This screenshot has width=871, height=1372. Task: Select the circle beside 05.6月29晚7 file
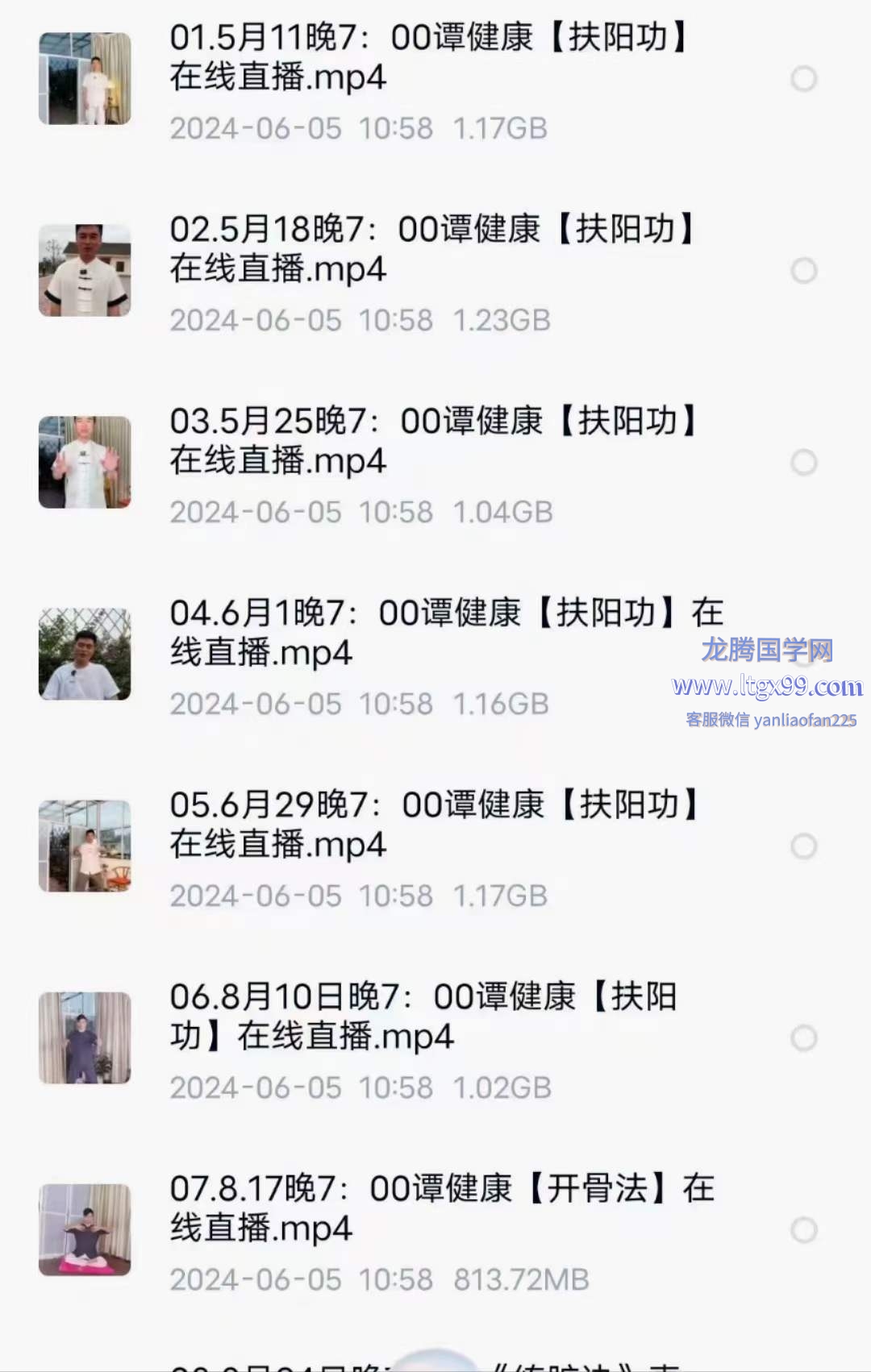tap(803, 846)
